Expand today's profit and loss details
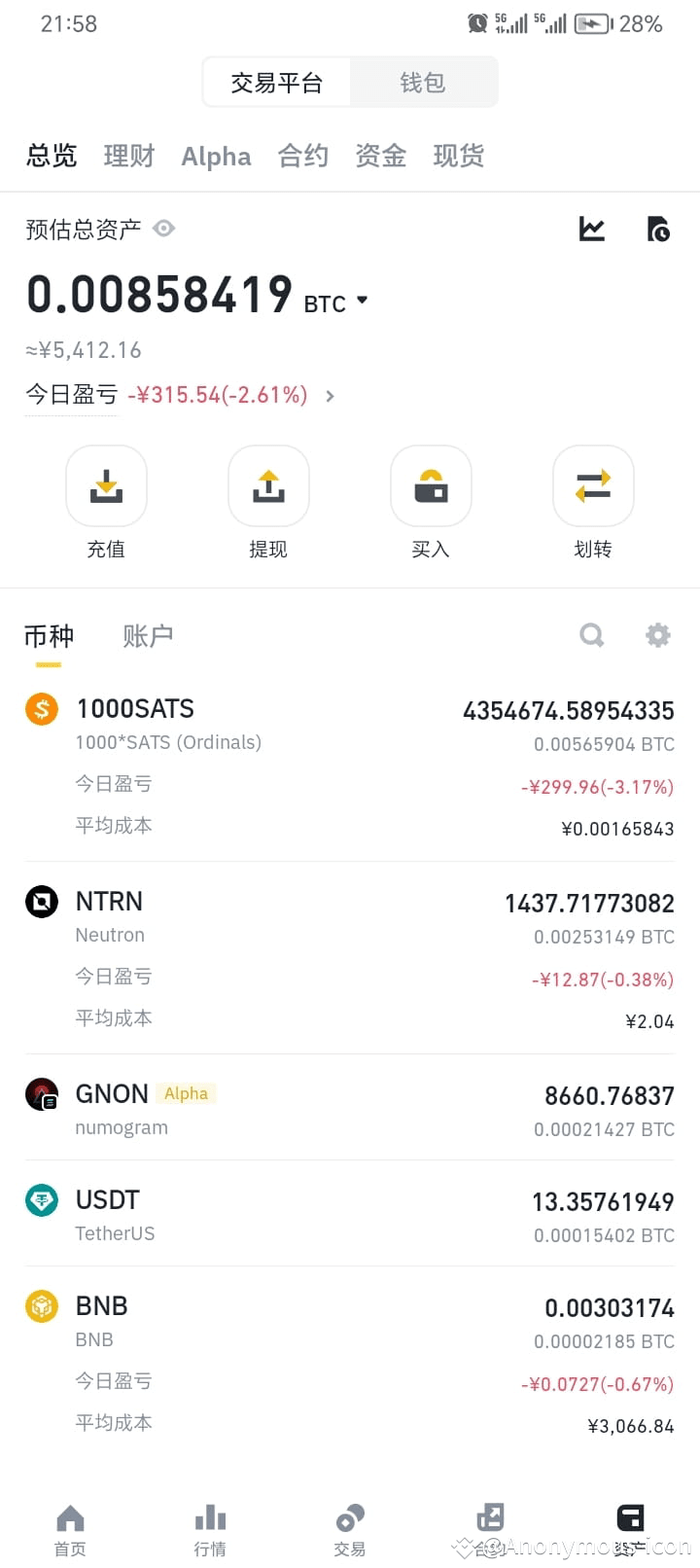The height and width of the screenshot is (1568, 700). 329,396
